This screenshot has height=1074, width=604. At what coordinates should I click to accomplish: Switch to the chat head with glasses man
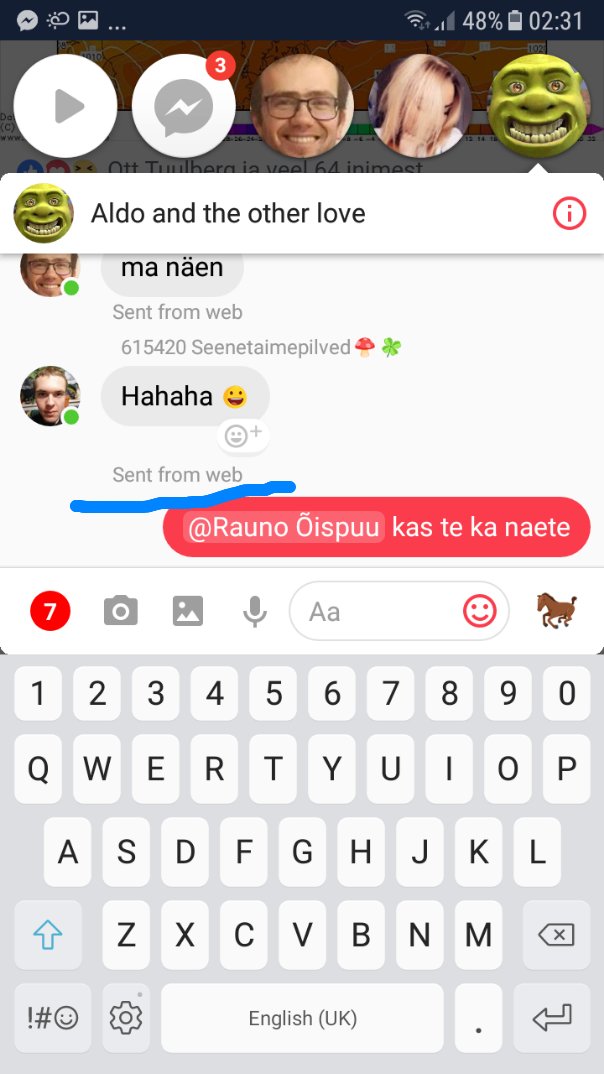tap(302, 106)
